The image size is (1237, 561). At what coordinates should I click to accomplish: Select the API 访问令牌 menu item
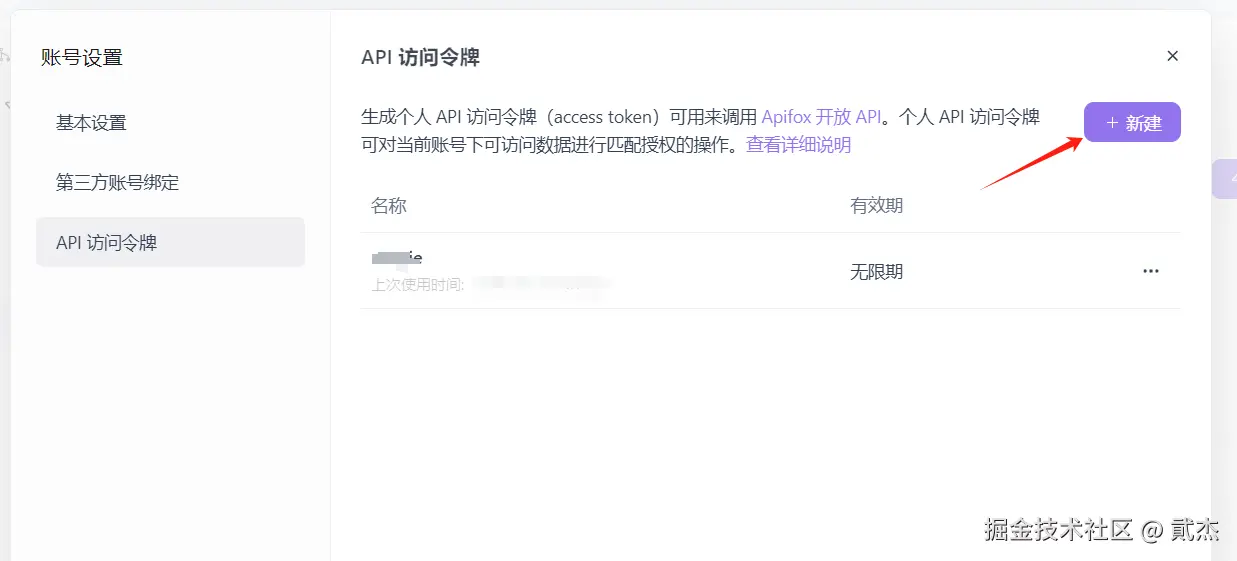107,242
